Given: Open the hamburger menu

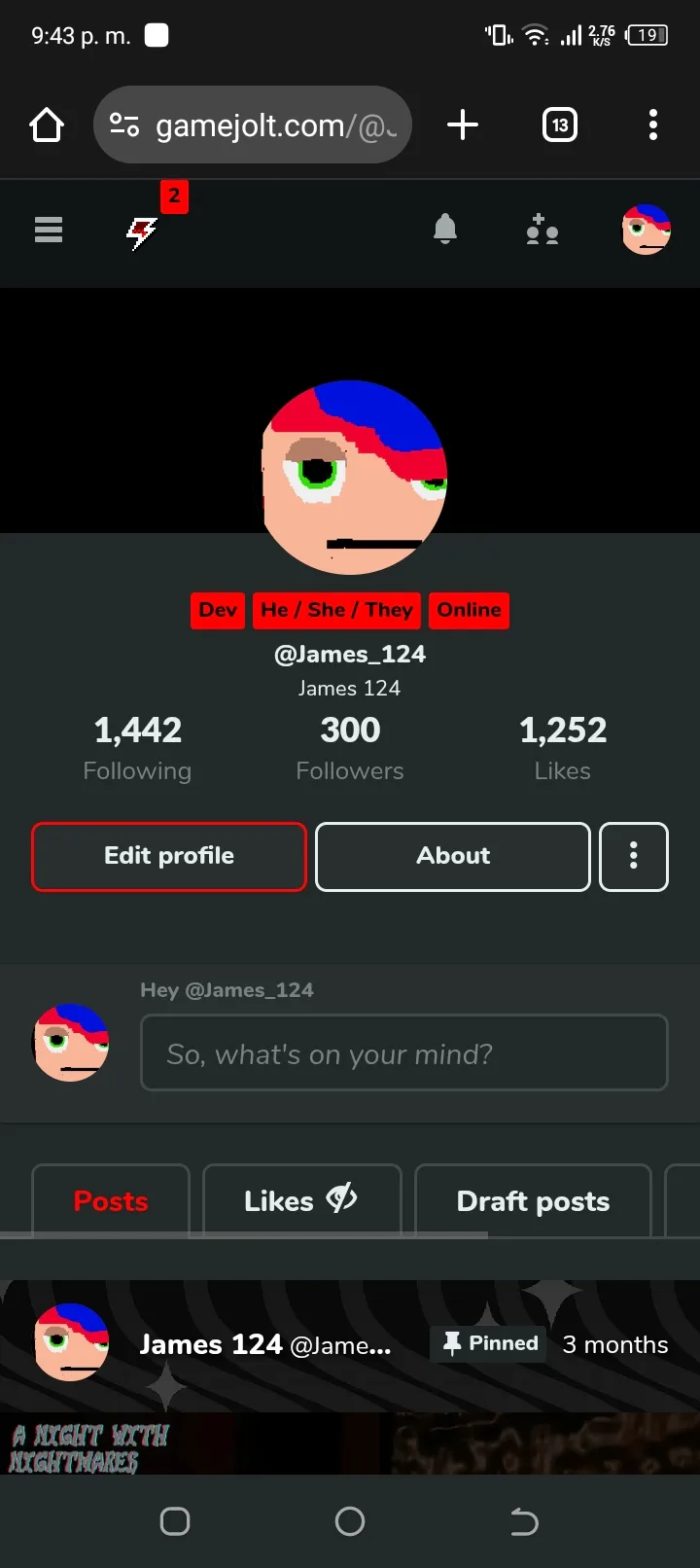Looking at the screenshot, I should tap(49, 230).
